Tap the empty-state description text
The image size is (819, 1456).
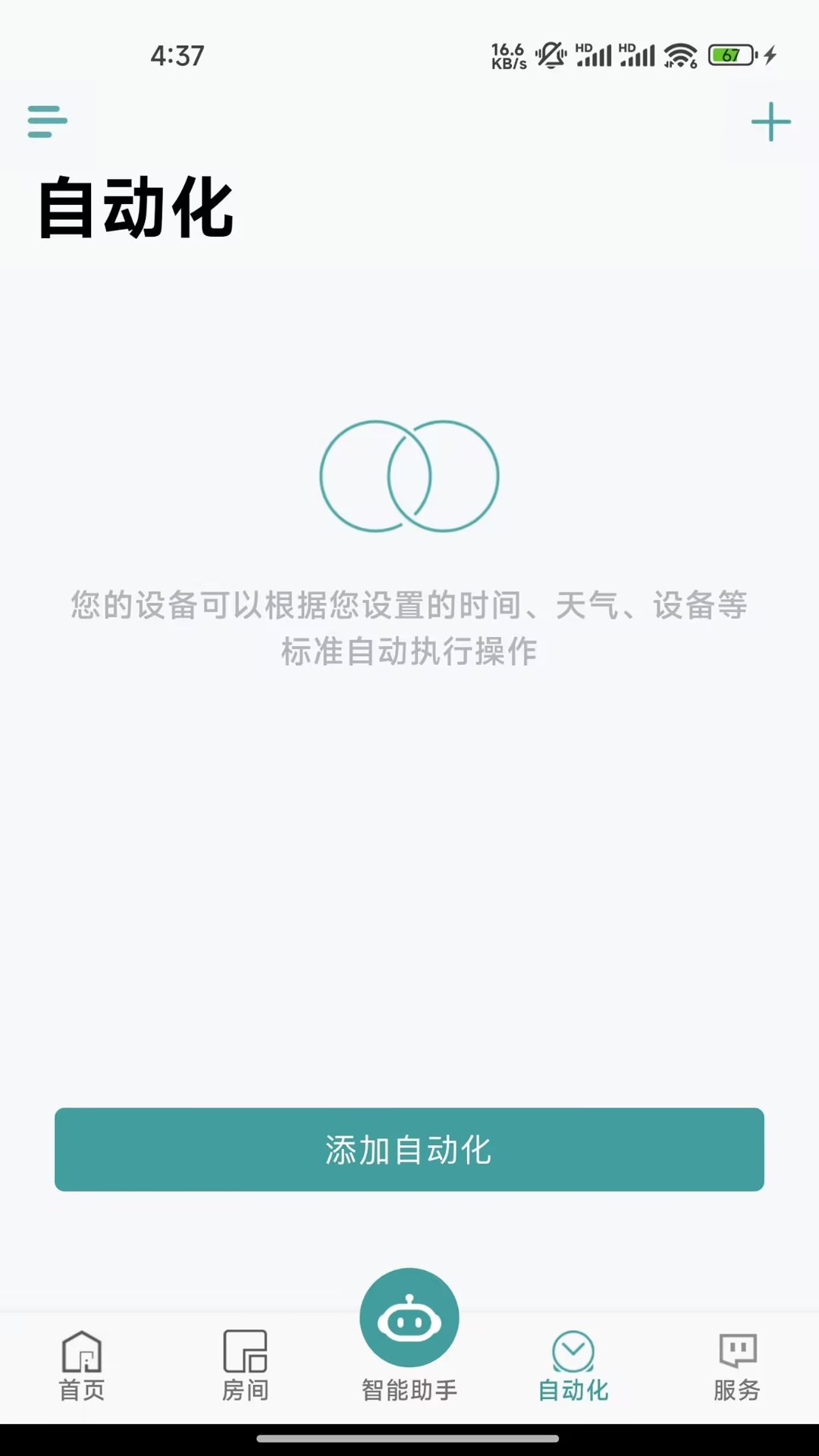coord(409,628)
